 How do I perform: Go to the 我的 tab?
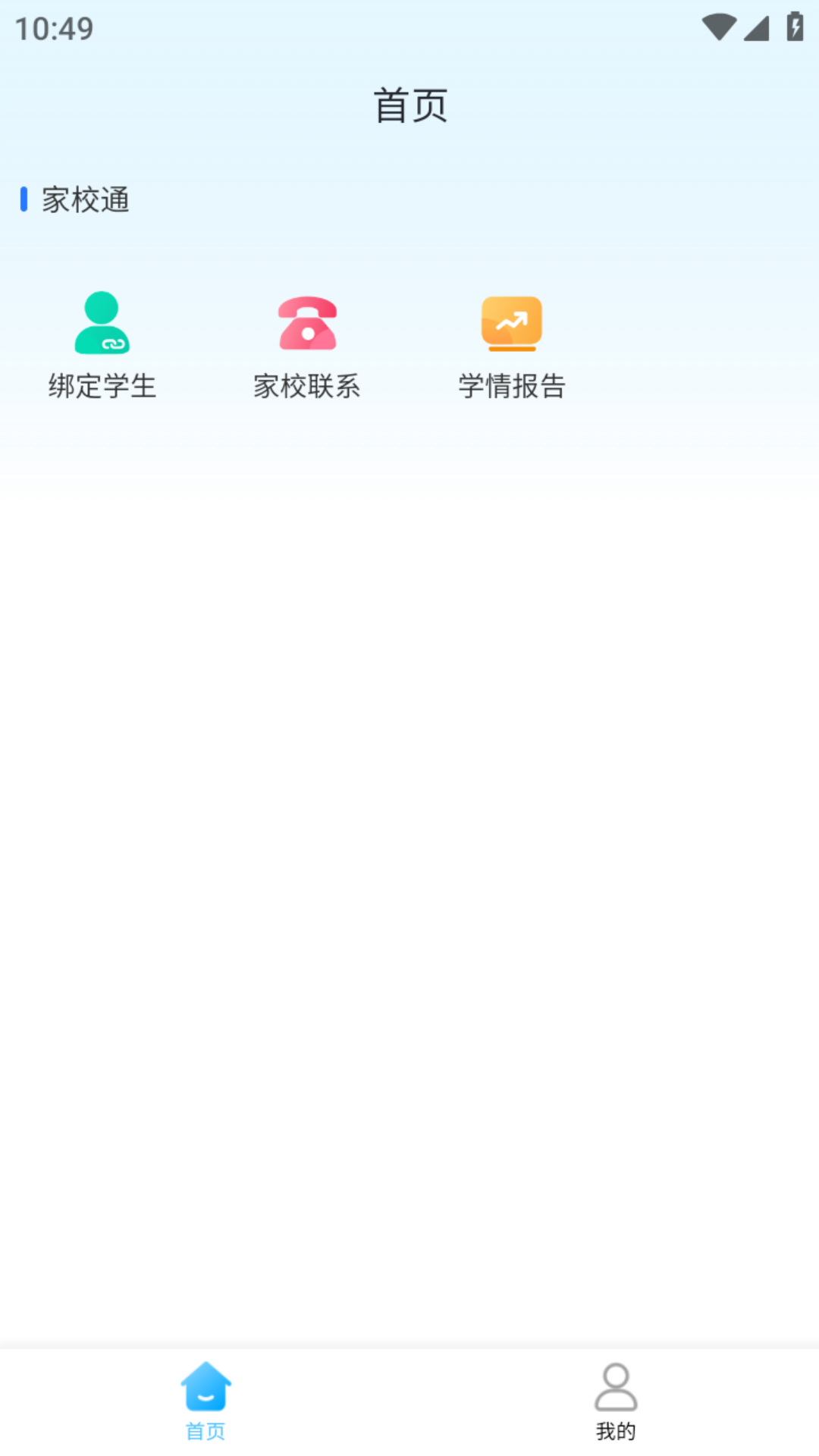(x=615, y=1401)
